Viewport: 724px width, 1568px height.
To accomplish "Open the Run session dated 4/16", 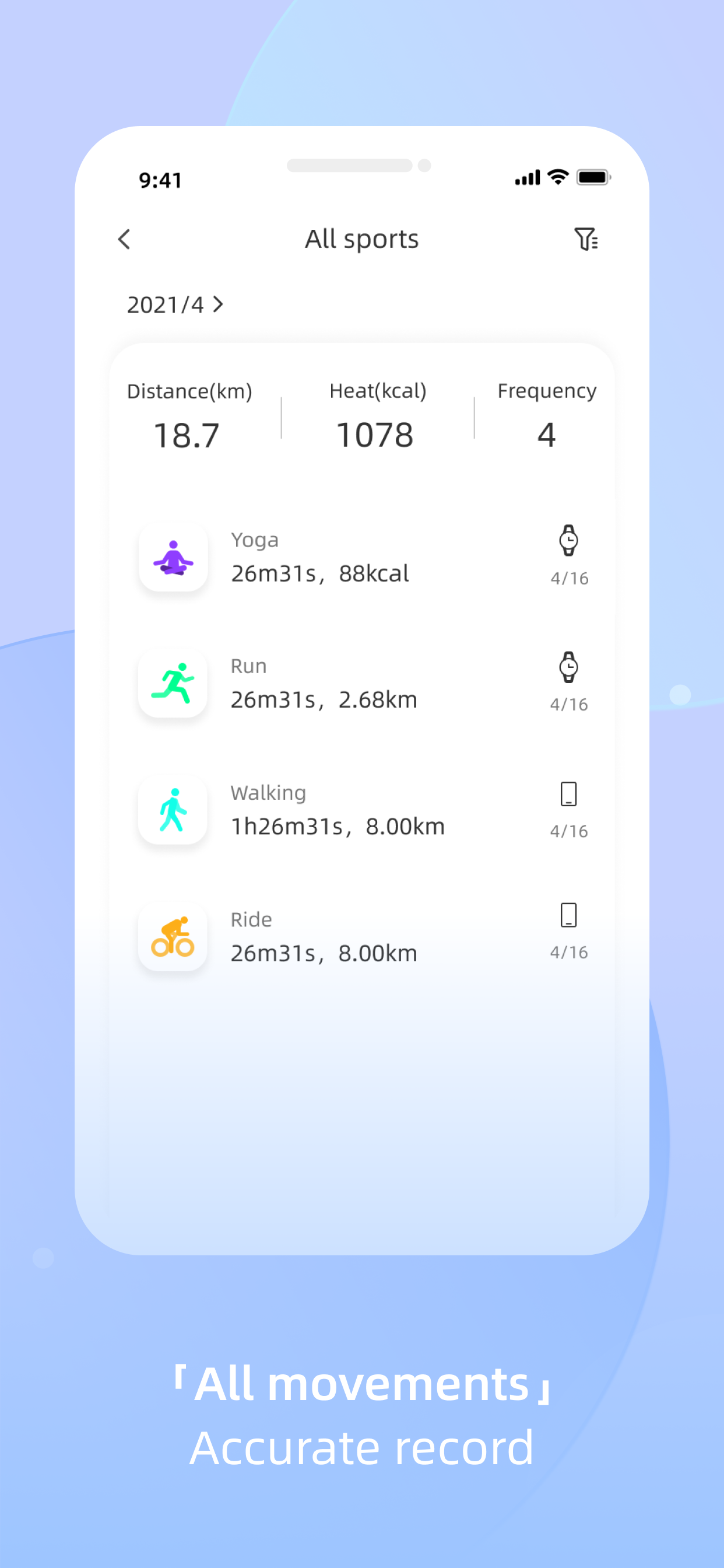I will point(322,683).
